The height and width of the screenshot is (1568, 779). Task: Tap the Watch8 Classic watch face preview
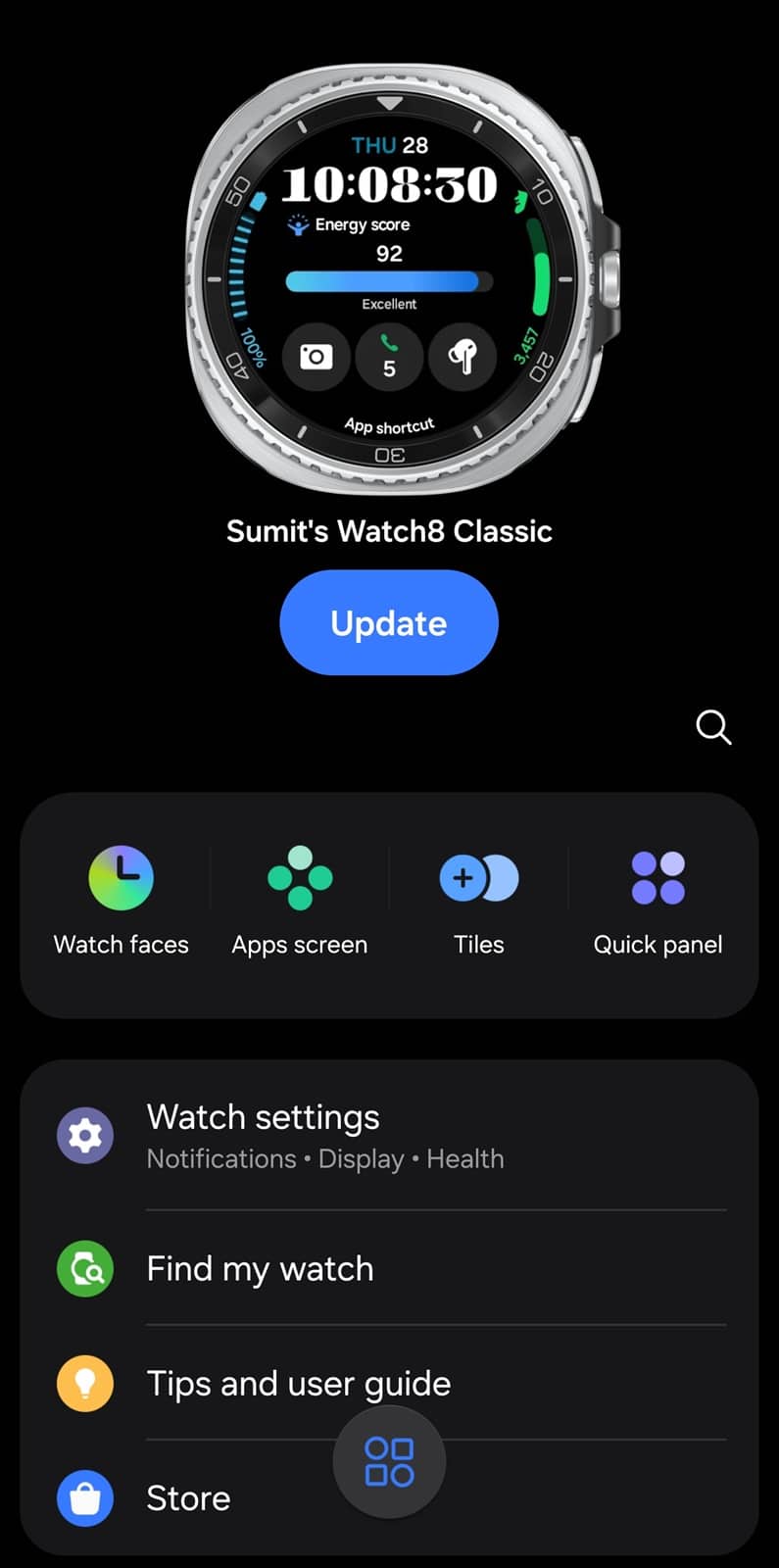pos(389,279)
